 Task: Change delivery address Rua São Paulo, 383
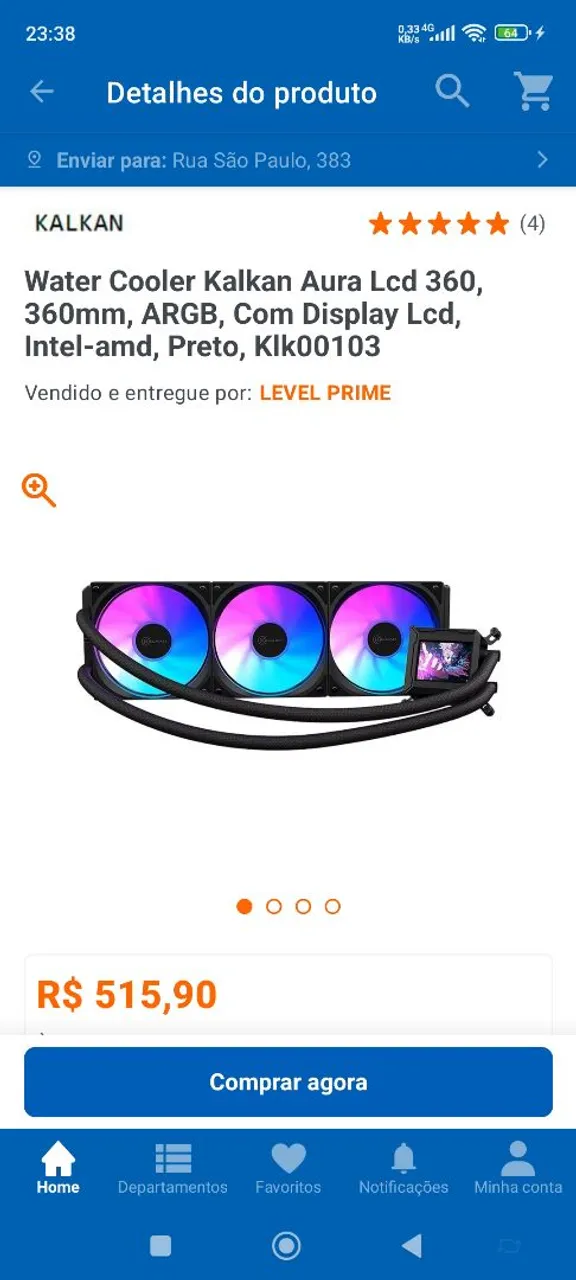(x=288, y=160)
